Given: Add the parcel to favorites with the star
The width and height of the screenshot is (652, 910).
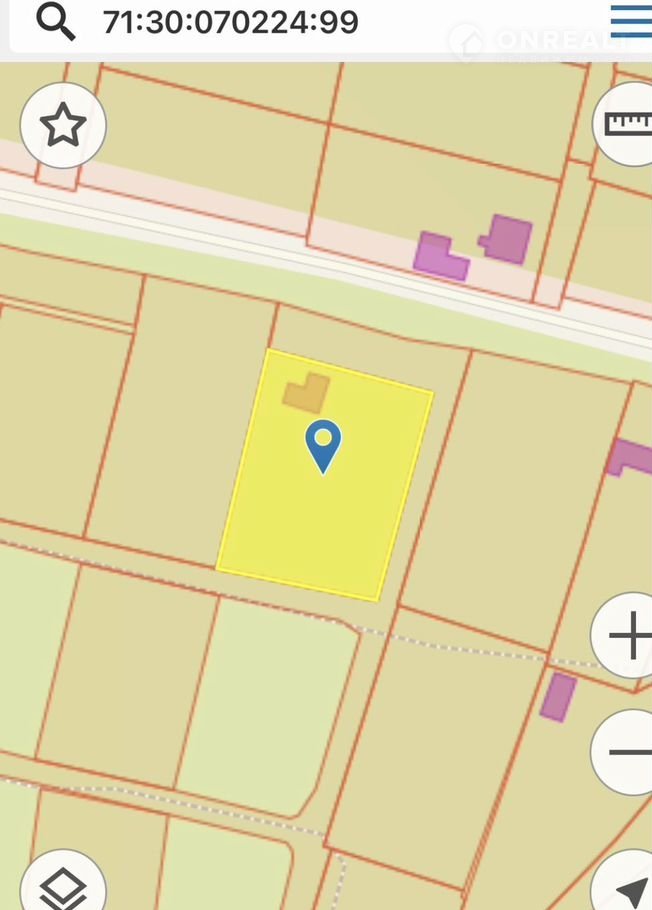Looking at the screenshot, I should [63, 125].
